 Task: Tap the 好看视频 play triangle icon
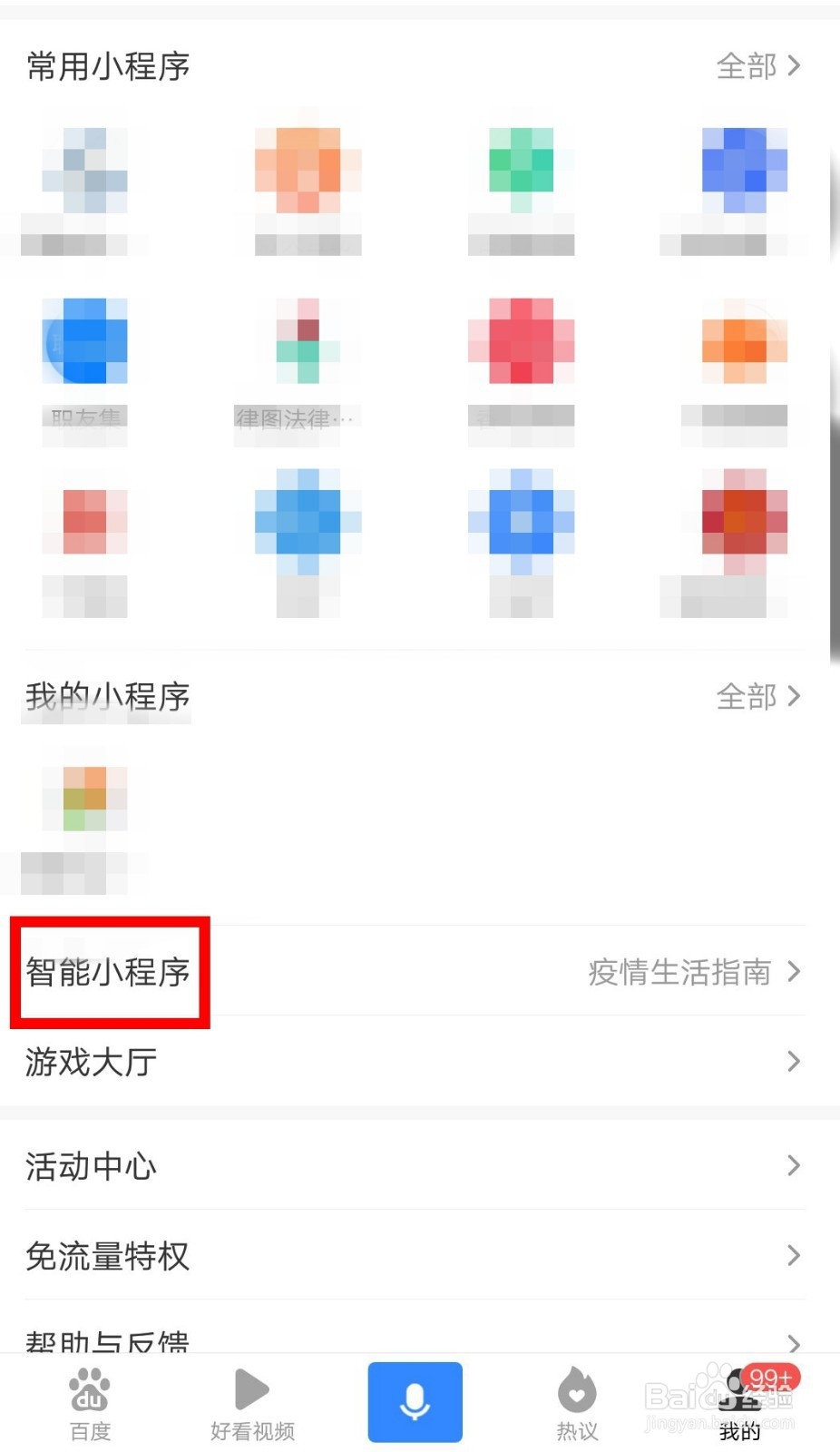click(251, 1388)
